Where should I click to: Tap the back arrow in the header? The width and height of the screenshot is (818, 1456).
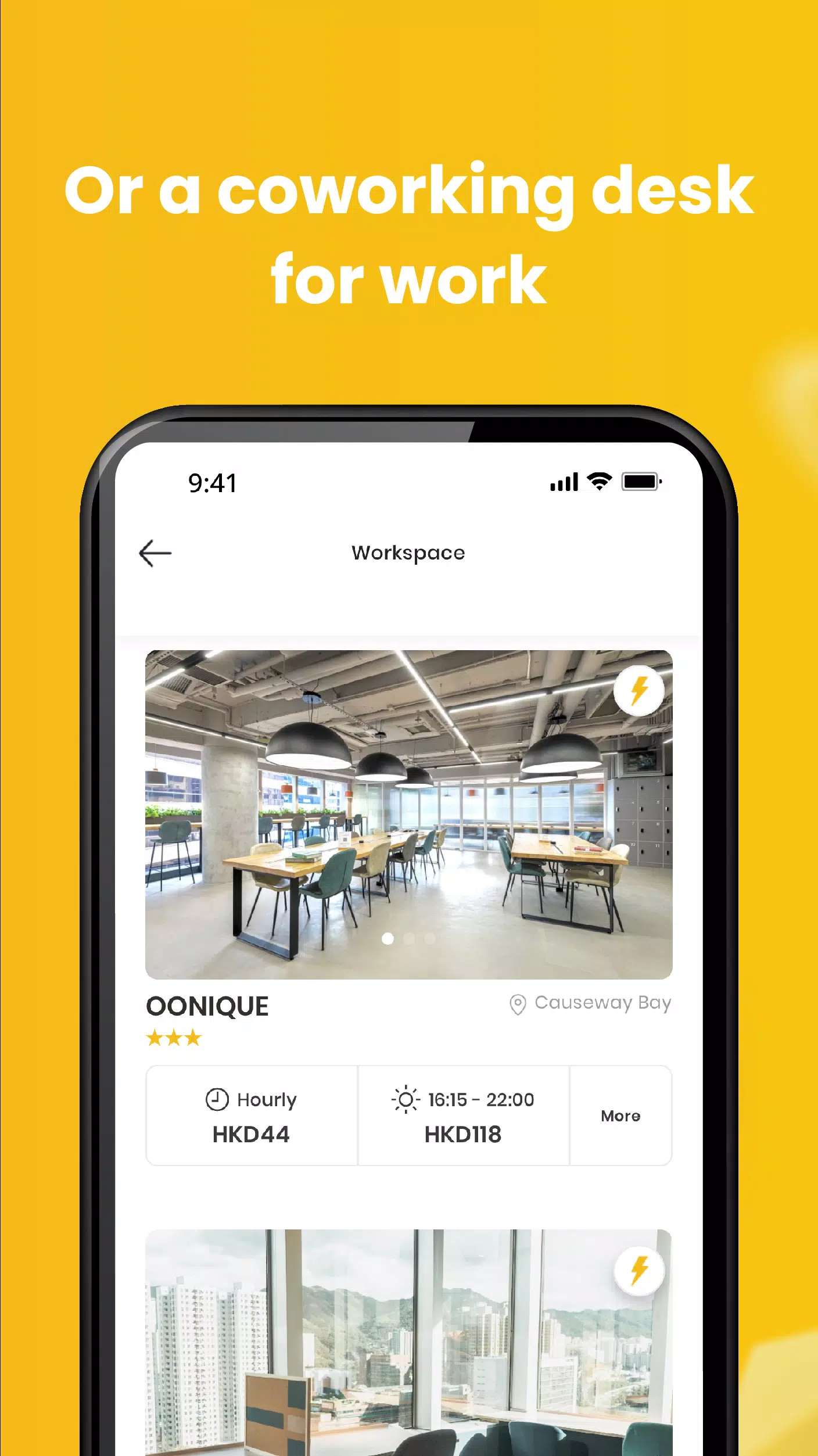coord(155,553)
